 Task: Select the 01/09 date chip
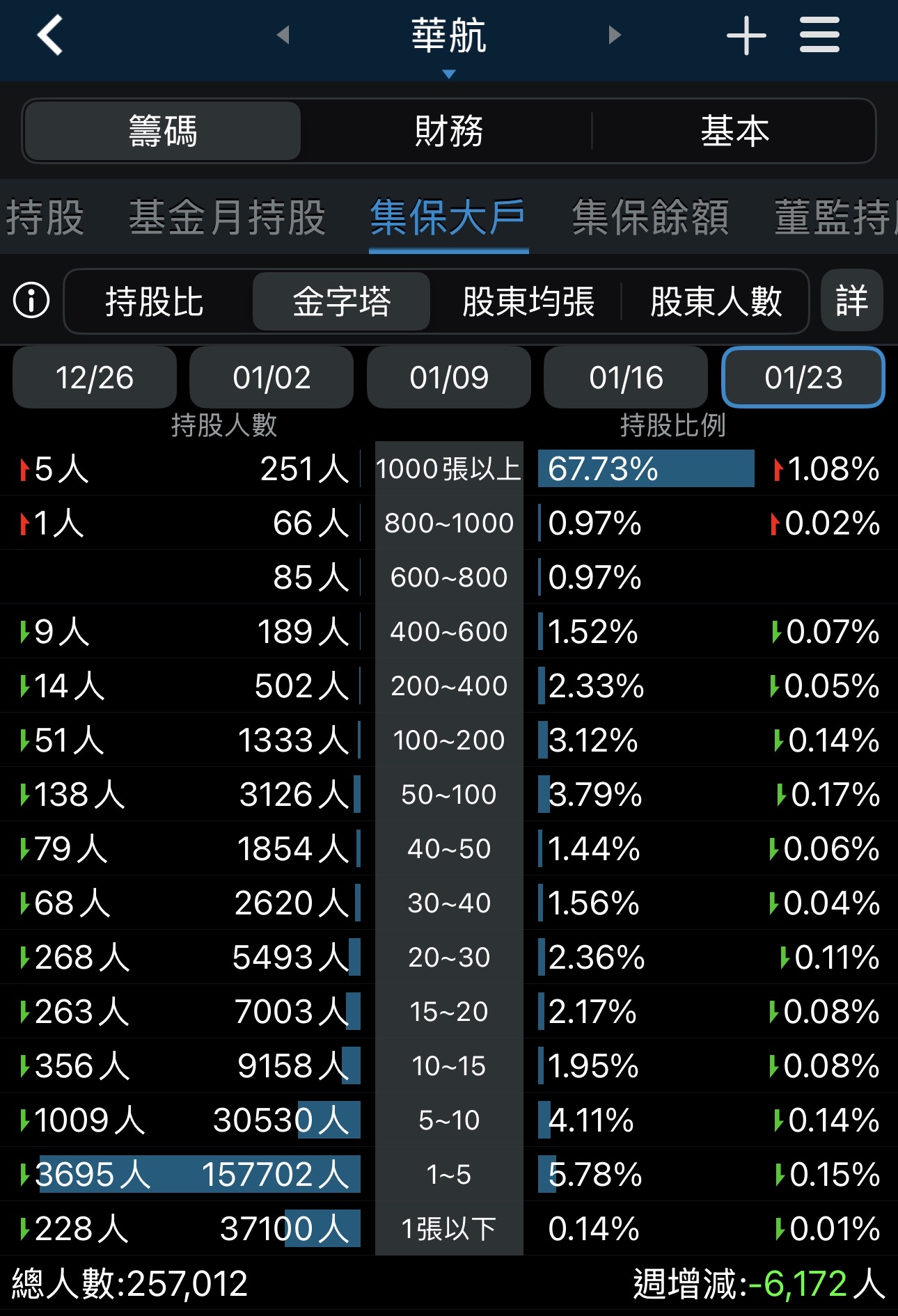448,377
